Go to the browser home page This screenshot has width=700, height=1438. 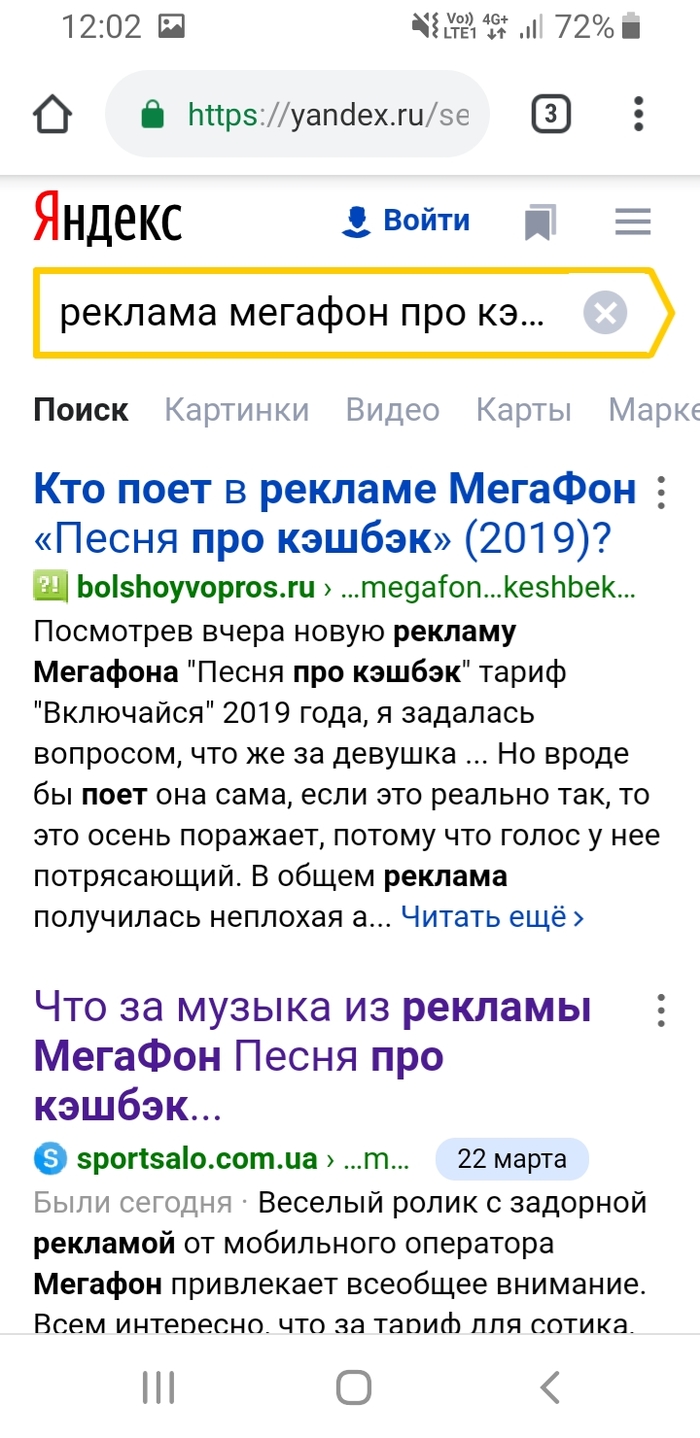[53, 115]
